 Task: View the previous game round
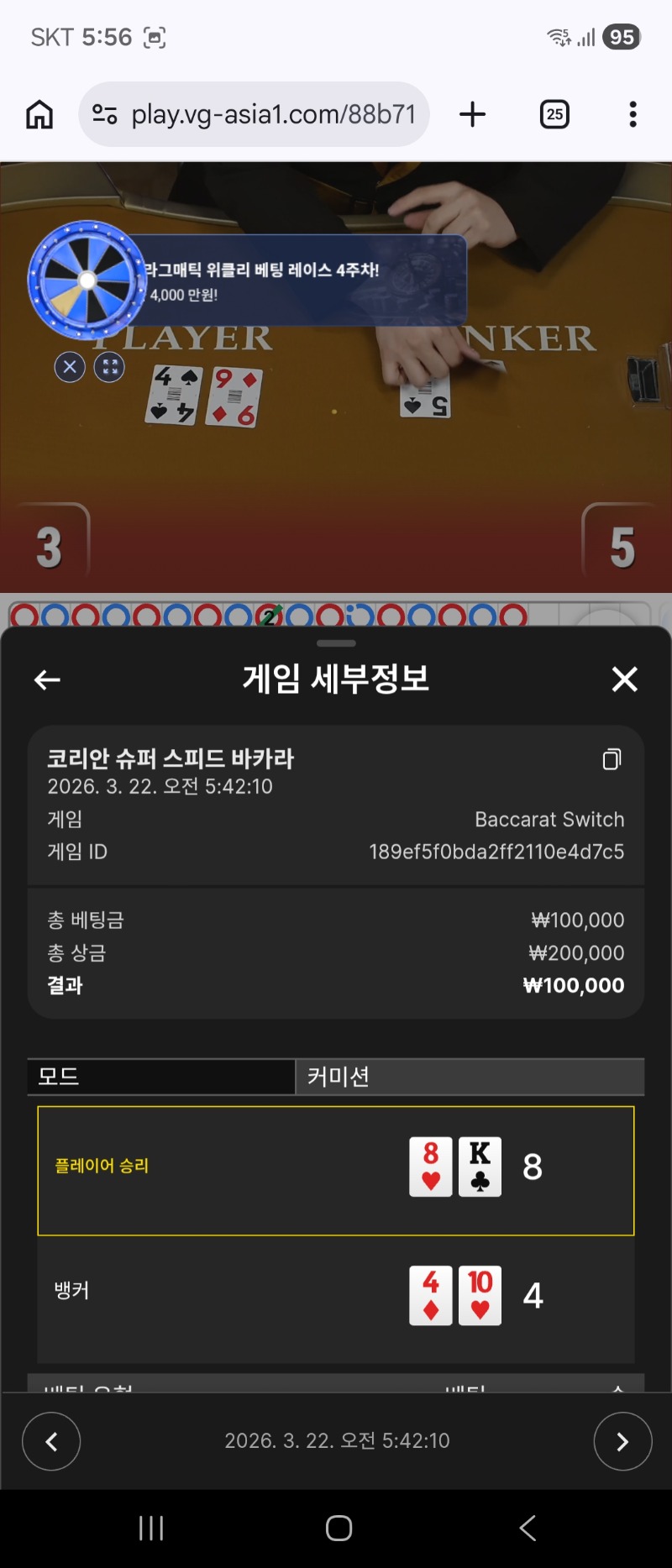coord(51,1441)
